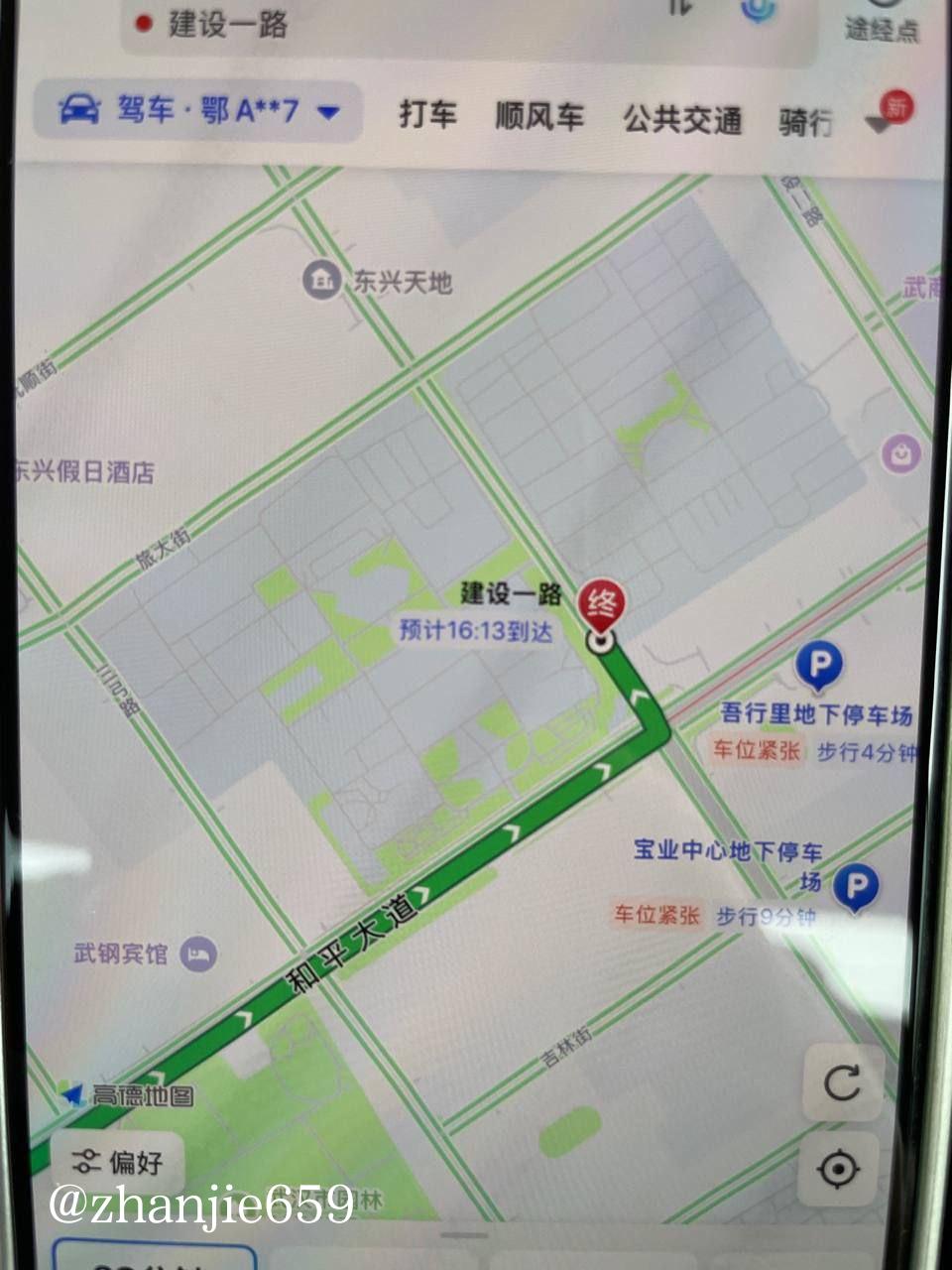Open 偏好 route preferences
Viewport: 952px width, 1270px height.
[118, 1161]
